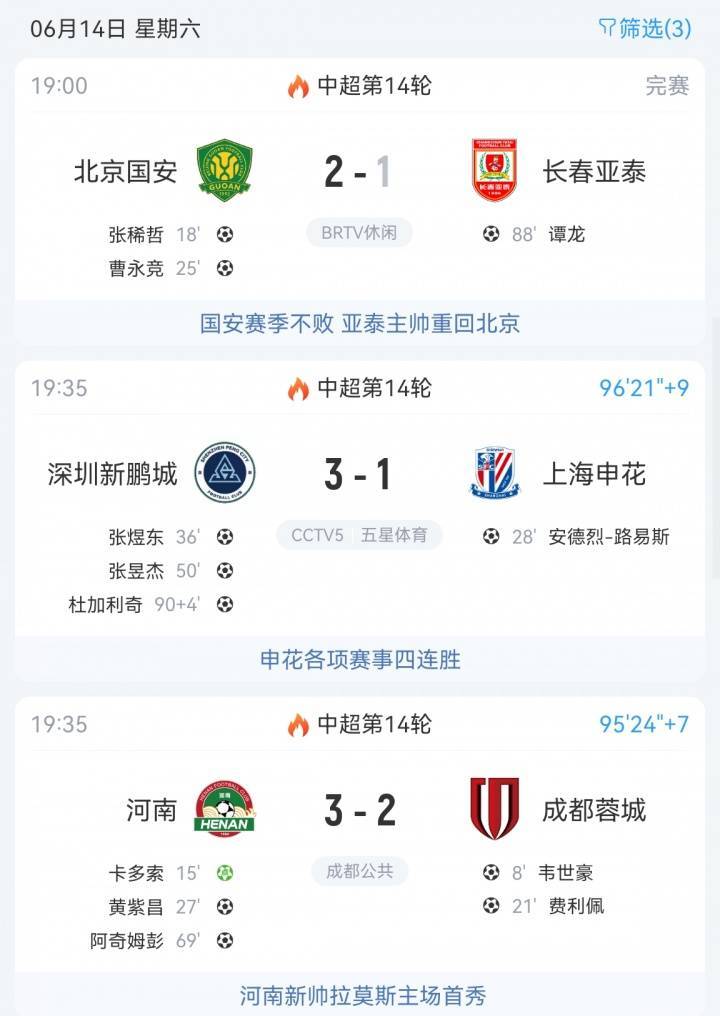Click the Shanghai Shenhua club logo
720x1016 pixels.
496,470
